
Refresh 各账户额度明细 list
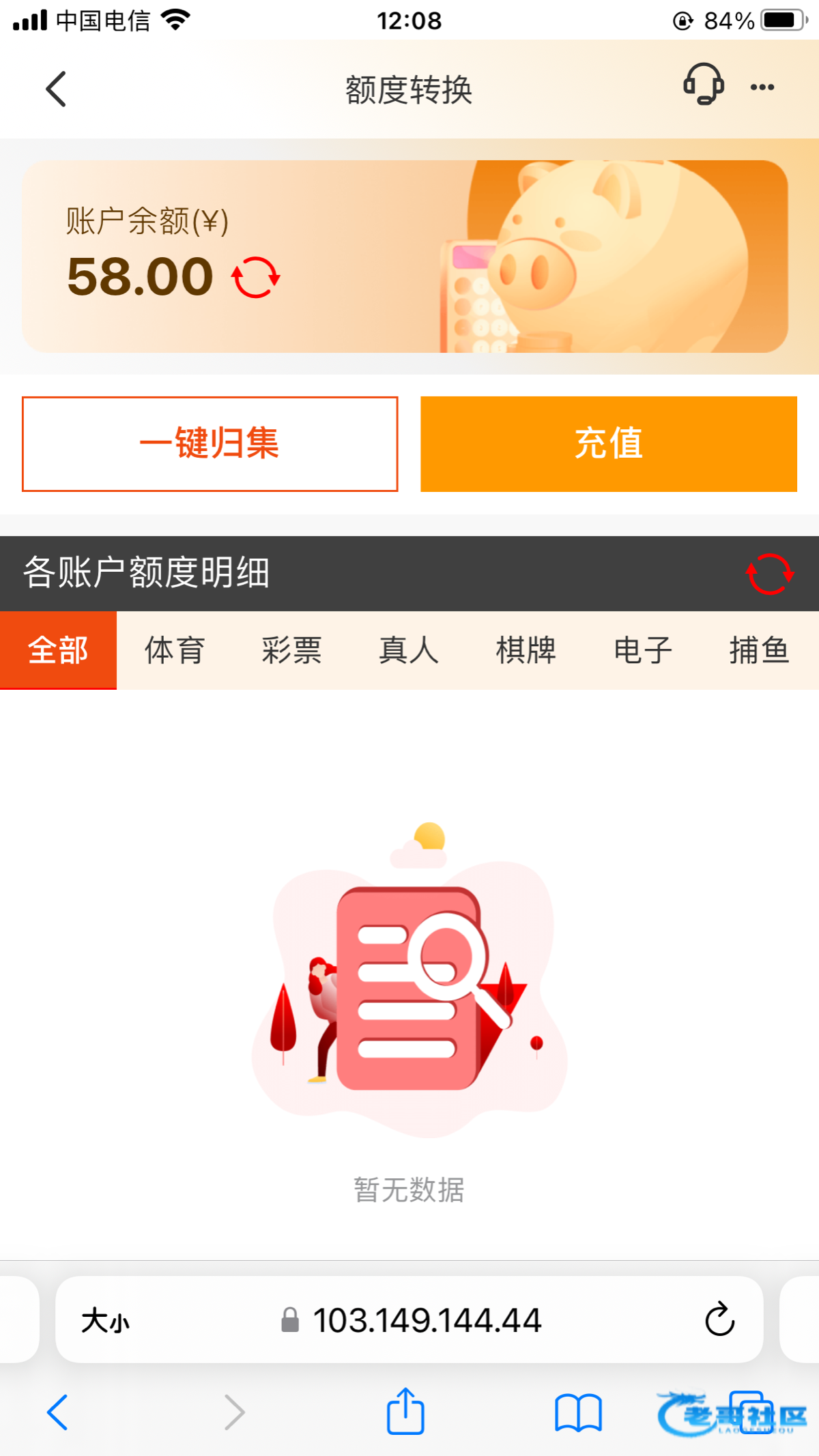pyautogui.click(x=769, y=574)
